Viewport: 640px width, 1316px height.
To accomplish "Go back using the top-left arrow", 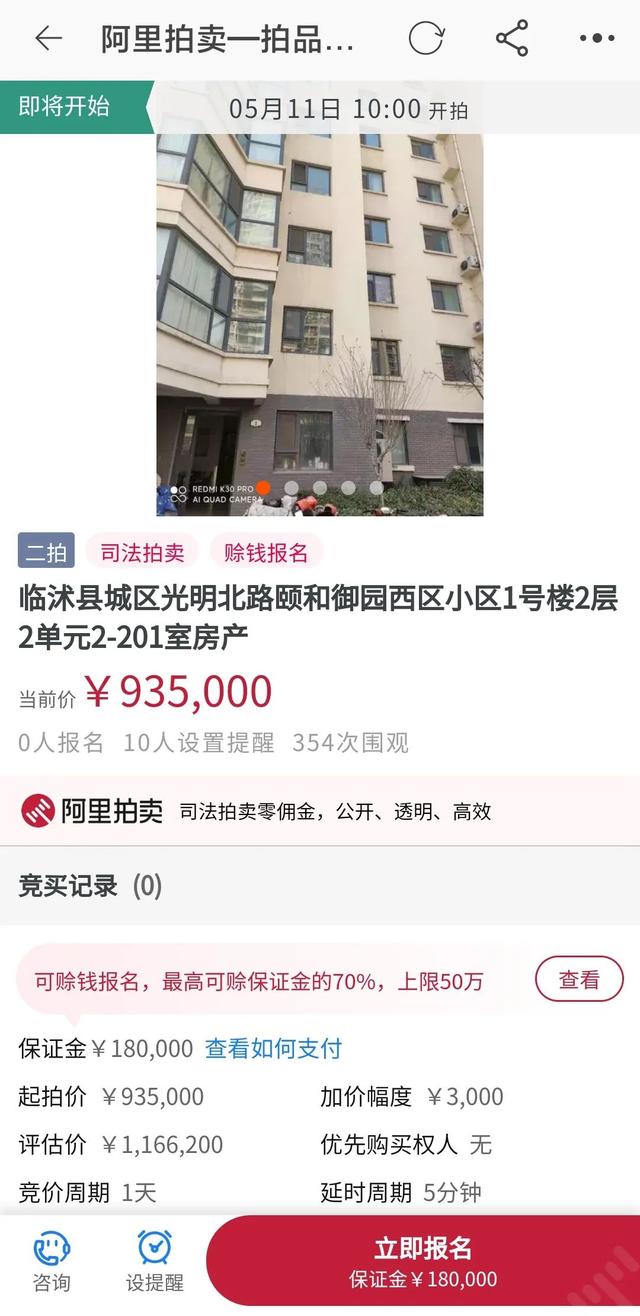I will point(48,39).
